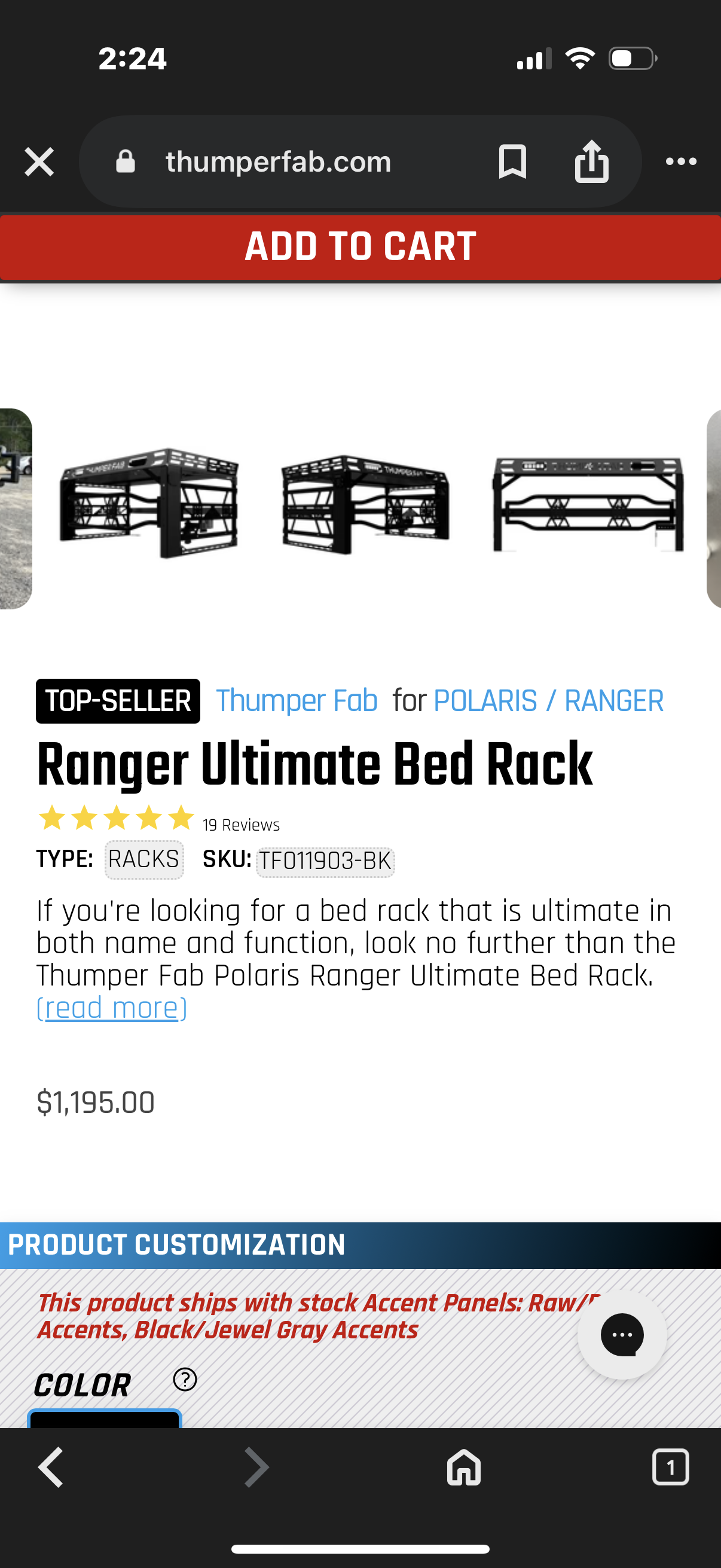Share this page via share icon
This screenshot has height=1568, width=721.
coord(591,162)
